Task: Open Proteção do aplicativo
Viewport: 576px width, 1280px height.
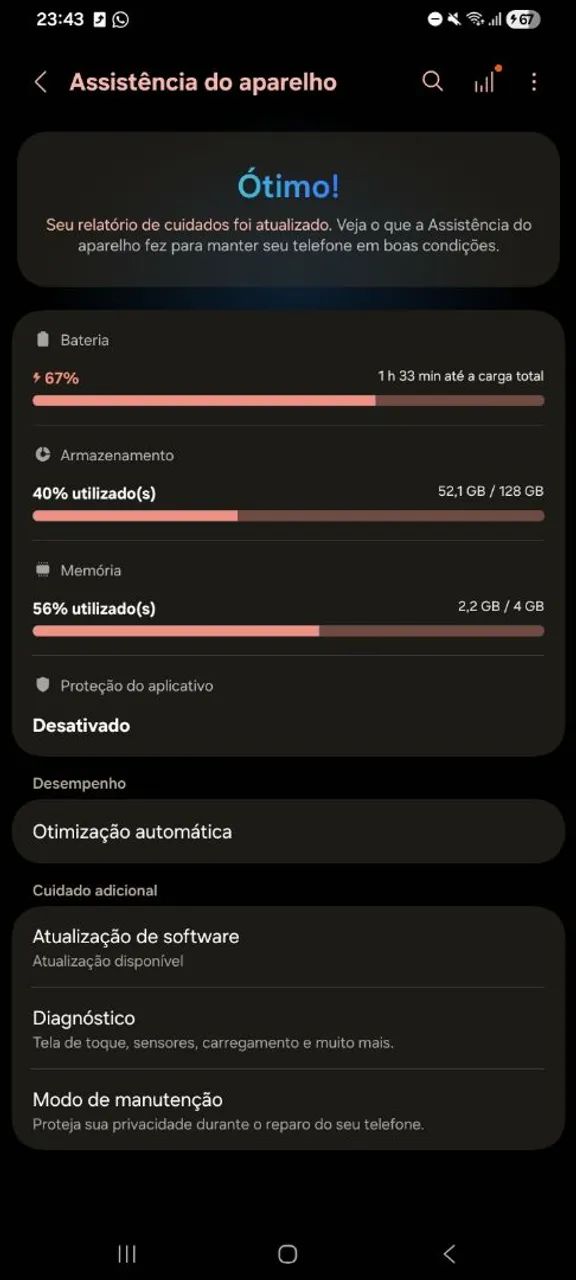Action: tap(288, 706)
